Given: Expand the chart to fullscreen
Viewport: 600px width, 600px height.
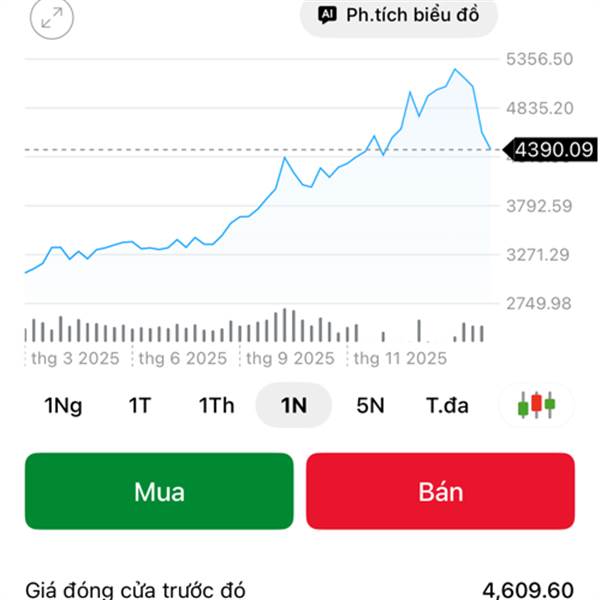Looking at the screenshot, I should 52,17.
